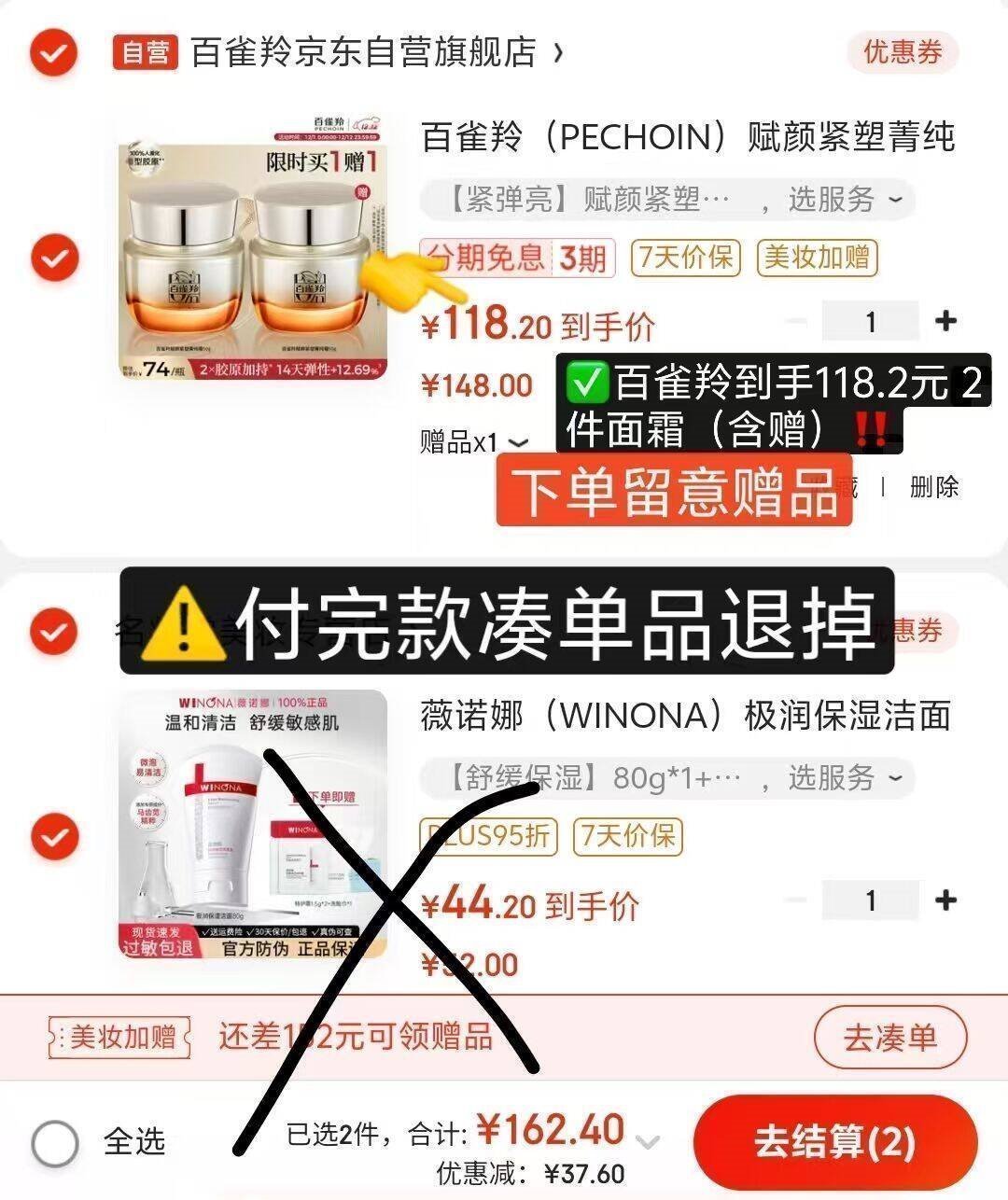Tap 去凑单 to add more items

(x=889, y=1037)
